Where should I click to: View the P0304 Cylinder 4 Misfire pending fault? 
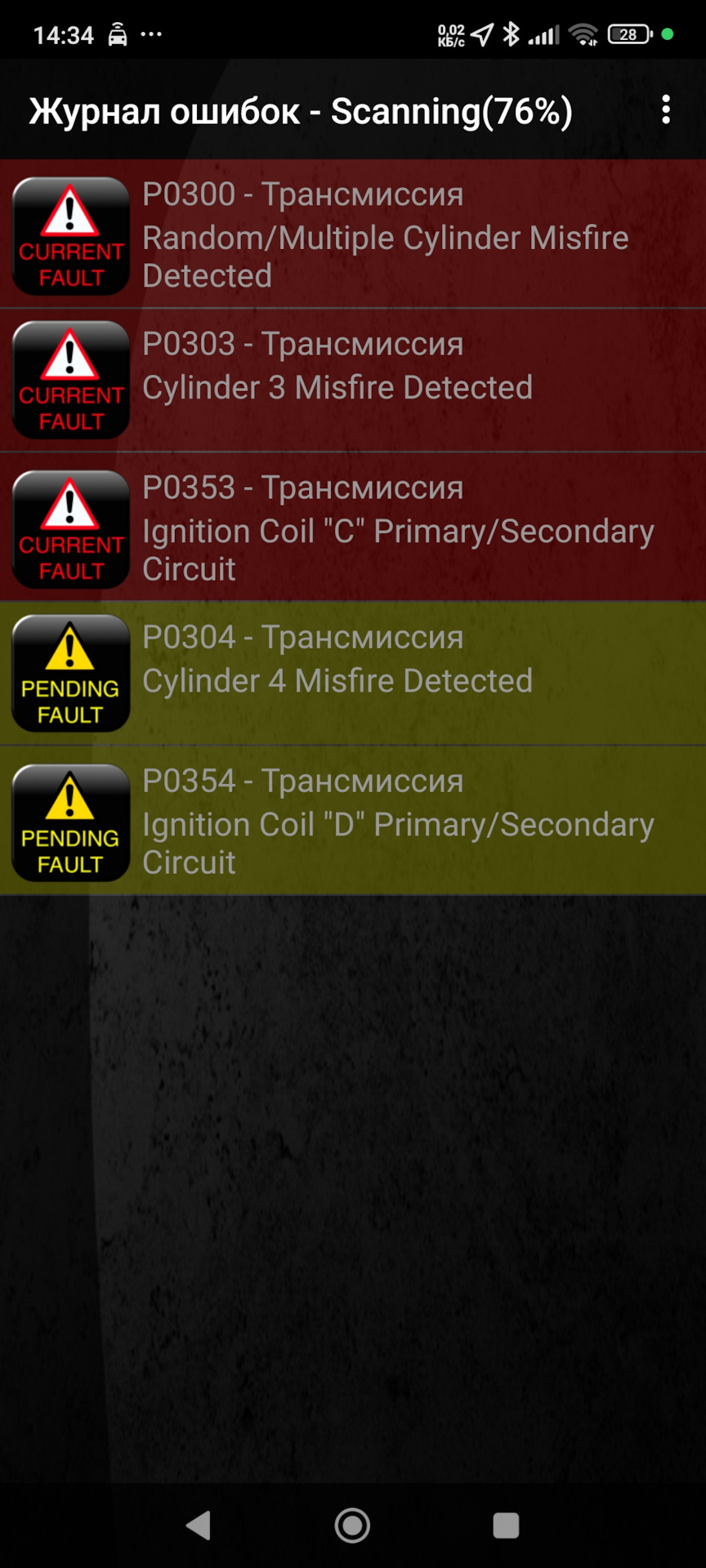point(353,673)
